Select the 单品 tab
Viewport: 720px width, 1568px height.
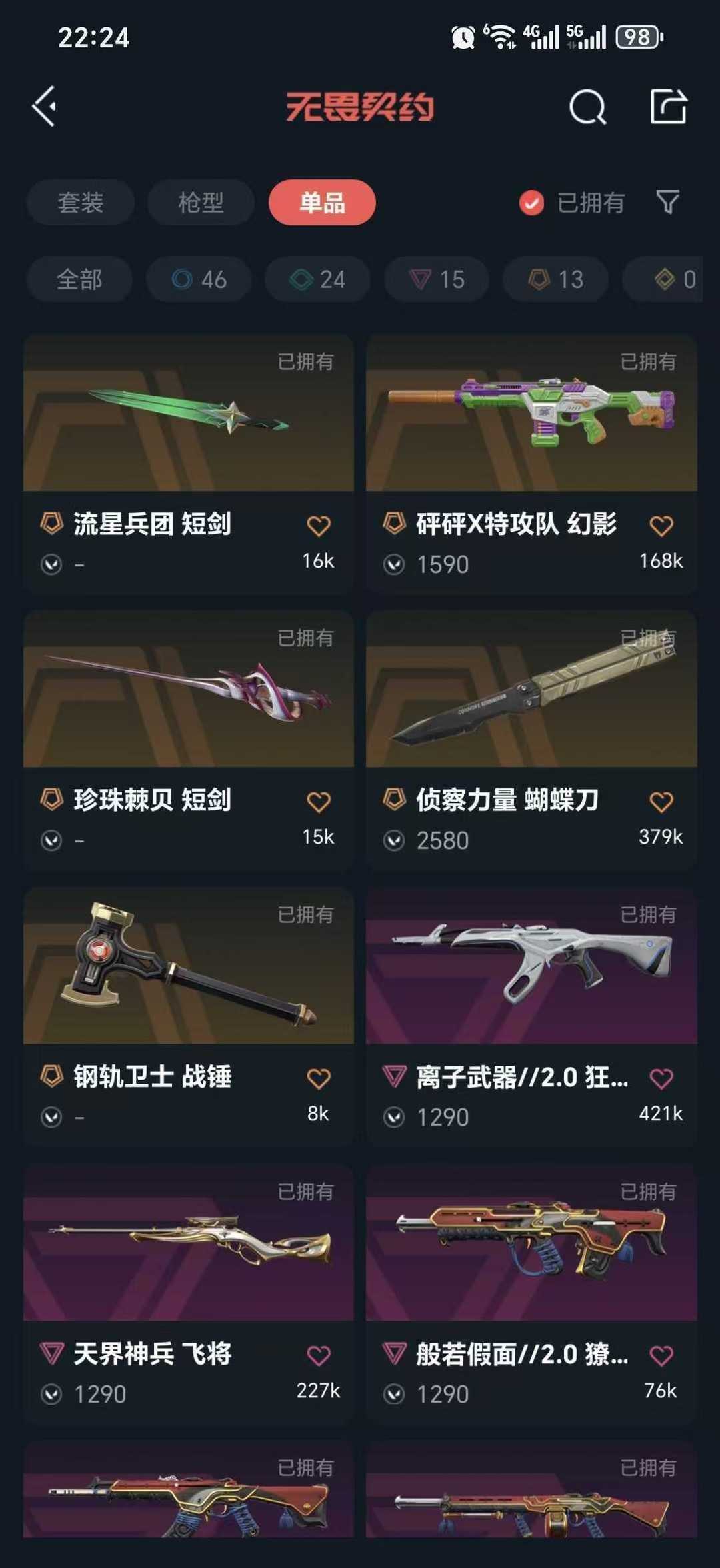click(322, 203)
